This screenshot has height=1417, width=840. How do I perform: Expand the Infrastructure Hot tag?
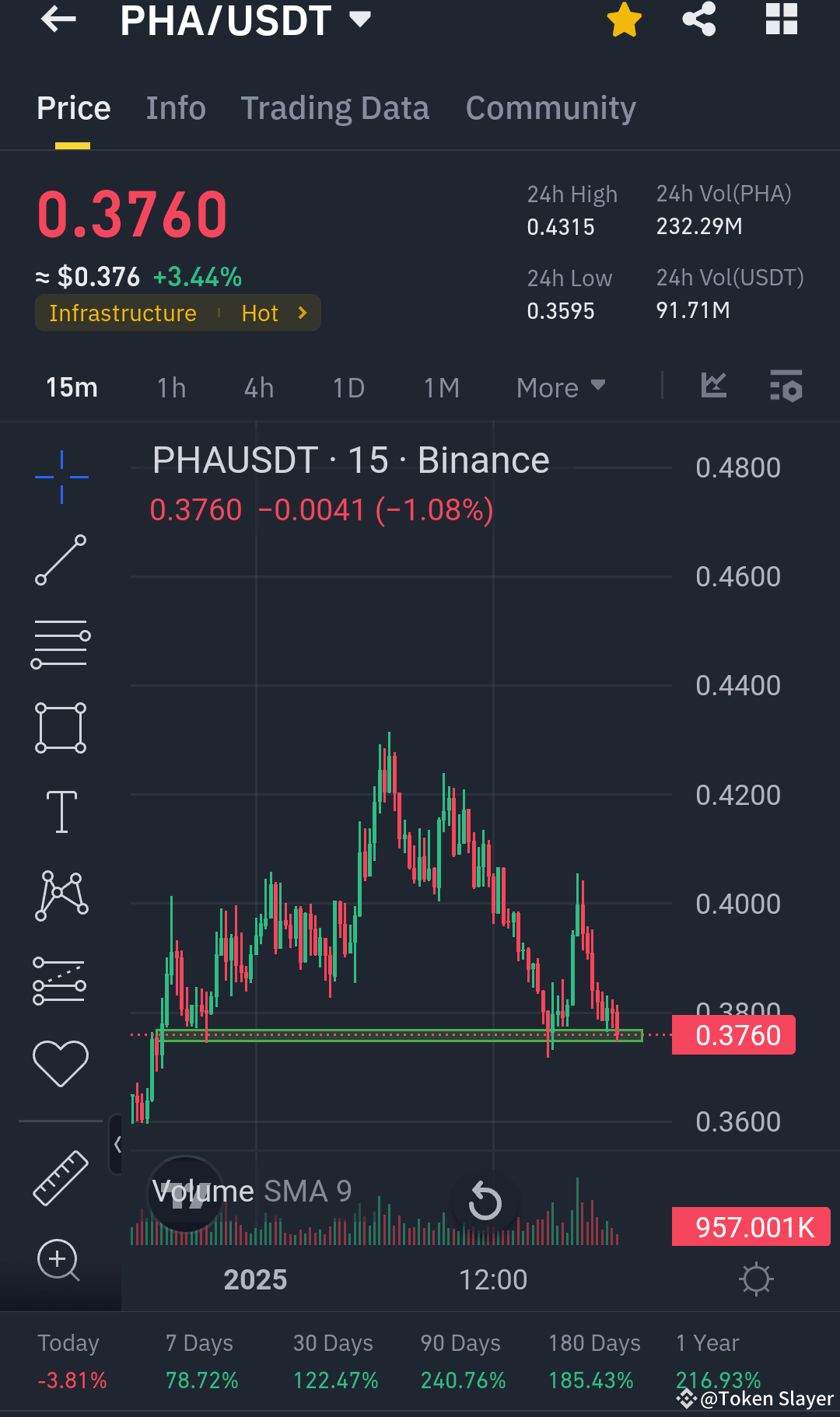pyautogui.click(x=177, y=313)
